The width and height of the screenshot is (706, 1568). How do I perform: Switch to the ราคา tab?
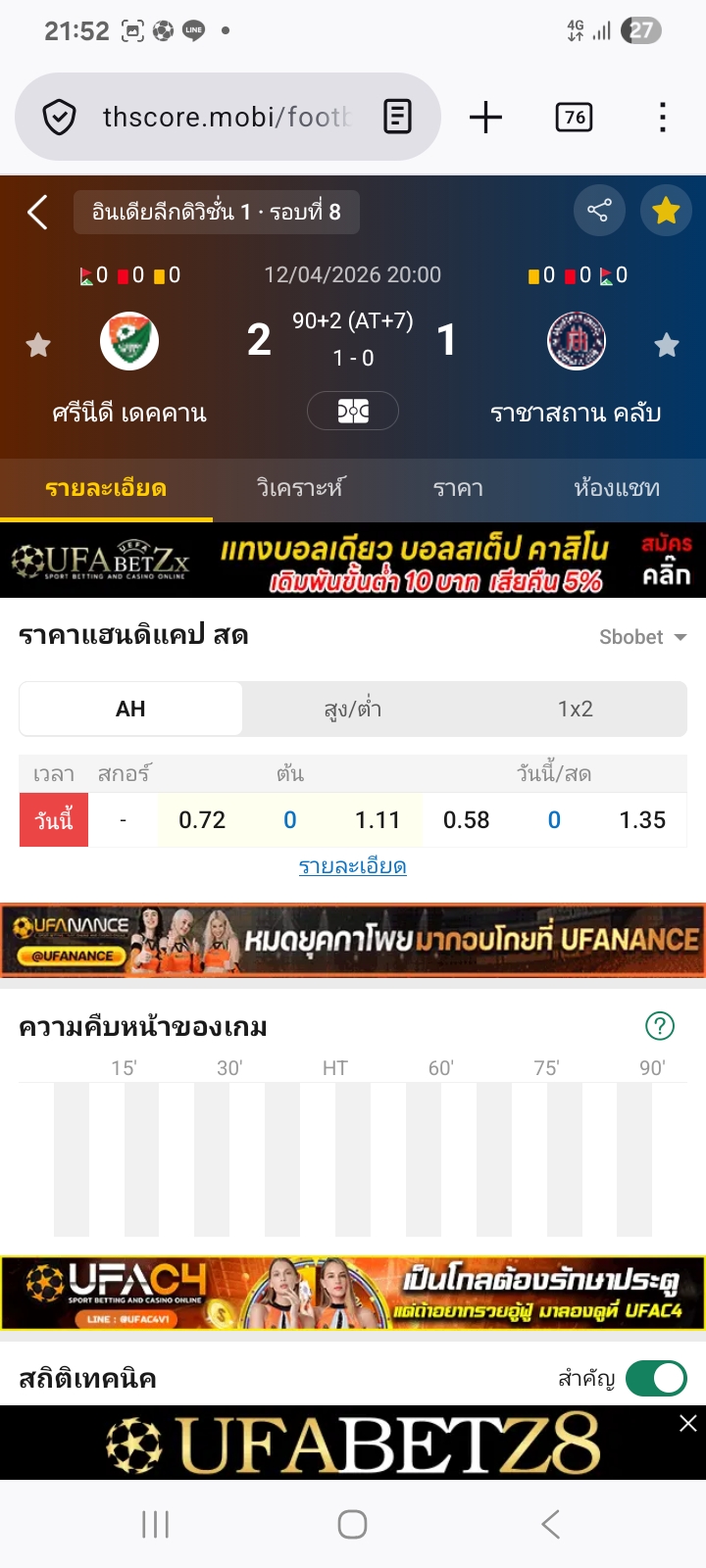click(458, 488)
